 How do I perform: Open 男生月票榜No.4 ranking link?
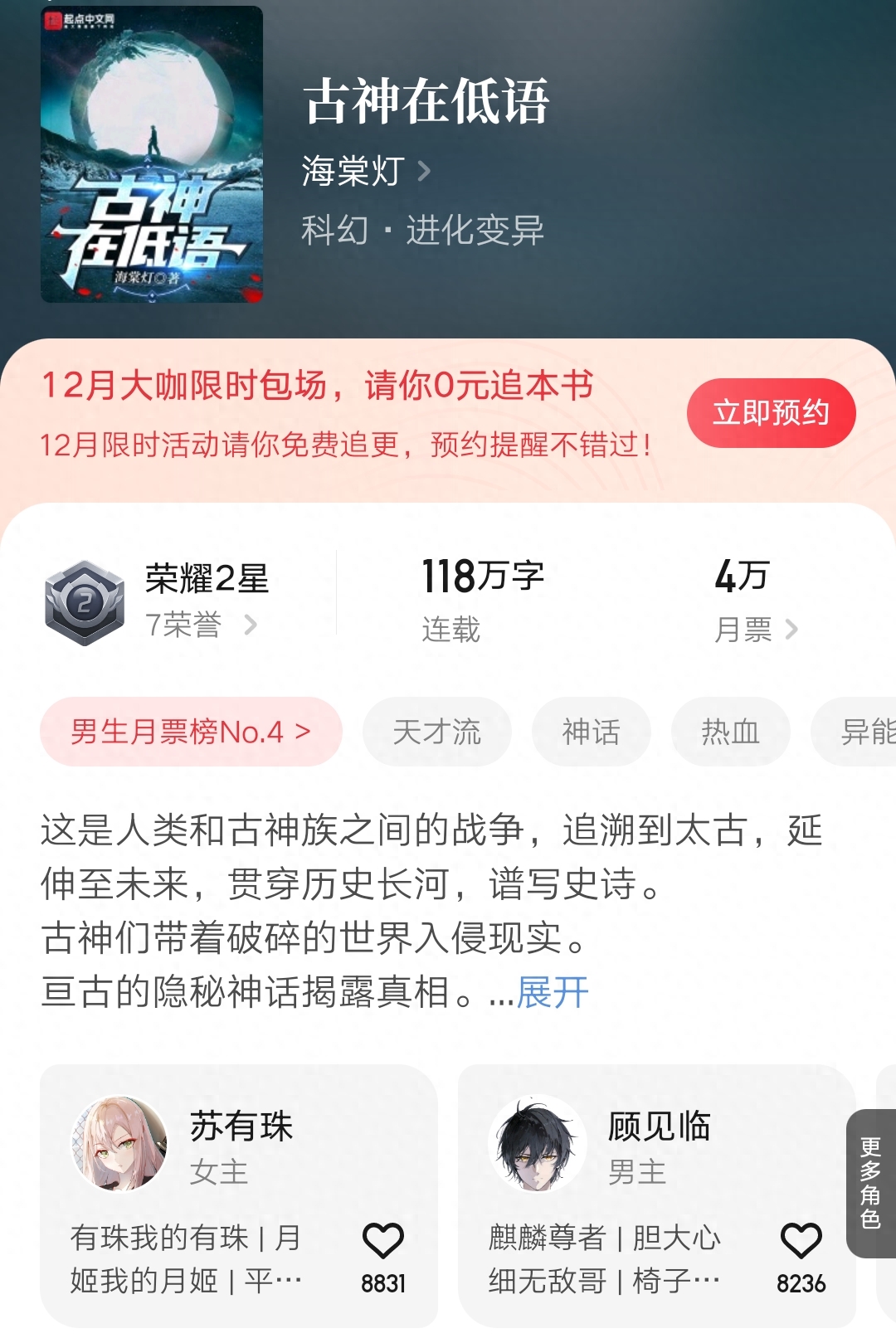tap(189, 732)
